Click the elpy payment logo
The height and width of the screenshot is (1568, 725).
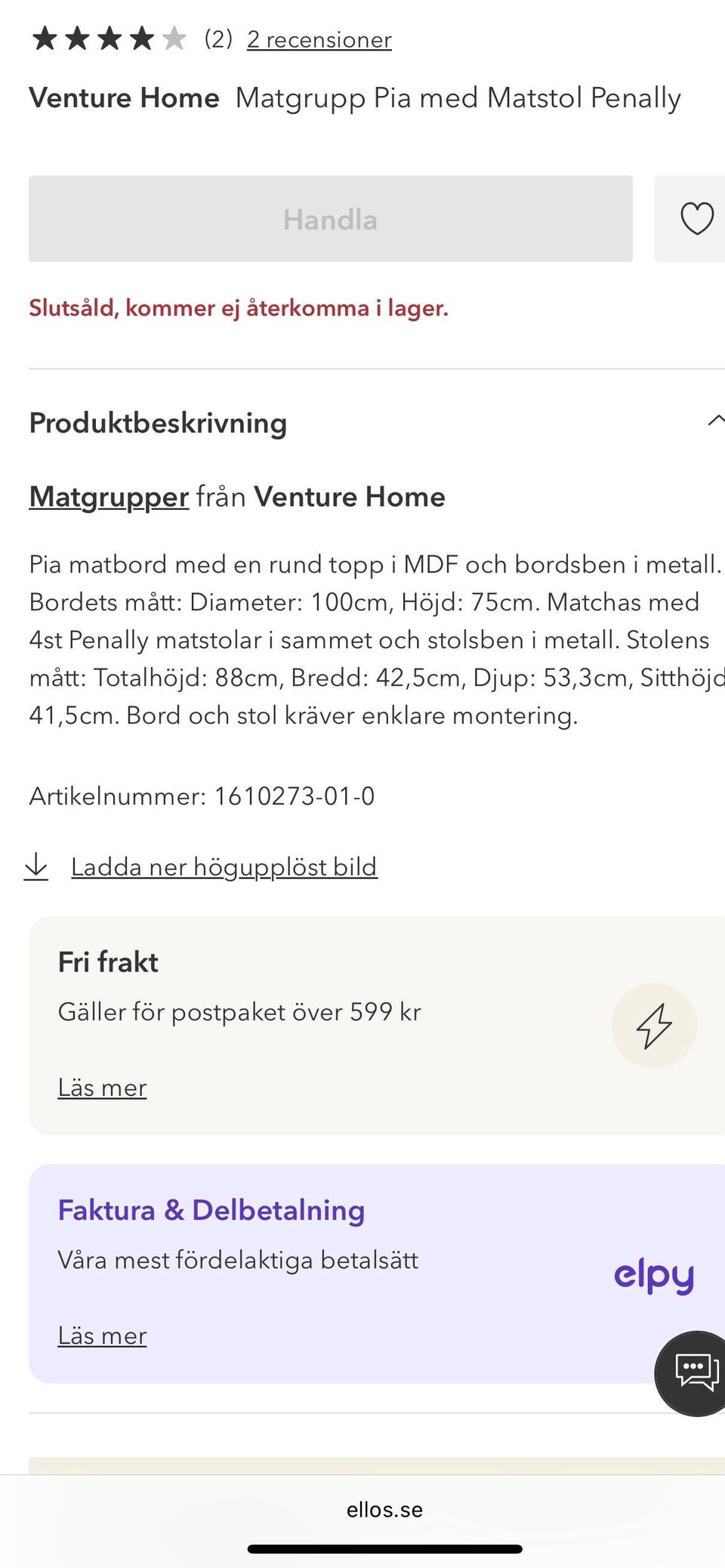(x=654, y=1276)
